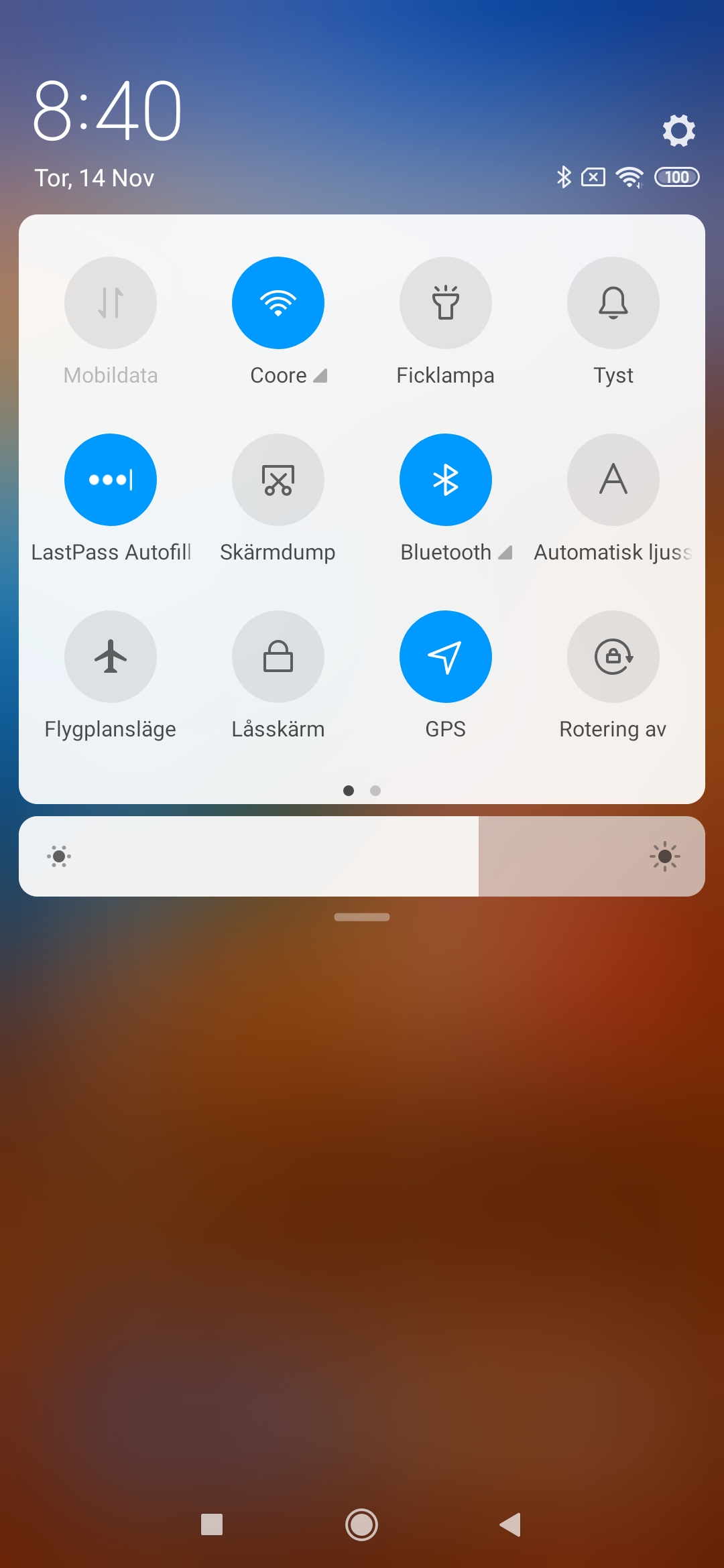Turn on the Ficklampa flashlight
This screenshot has height=1568, width=724.
[x=446, y=303]
